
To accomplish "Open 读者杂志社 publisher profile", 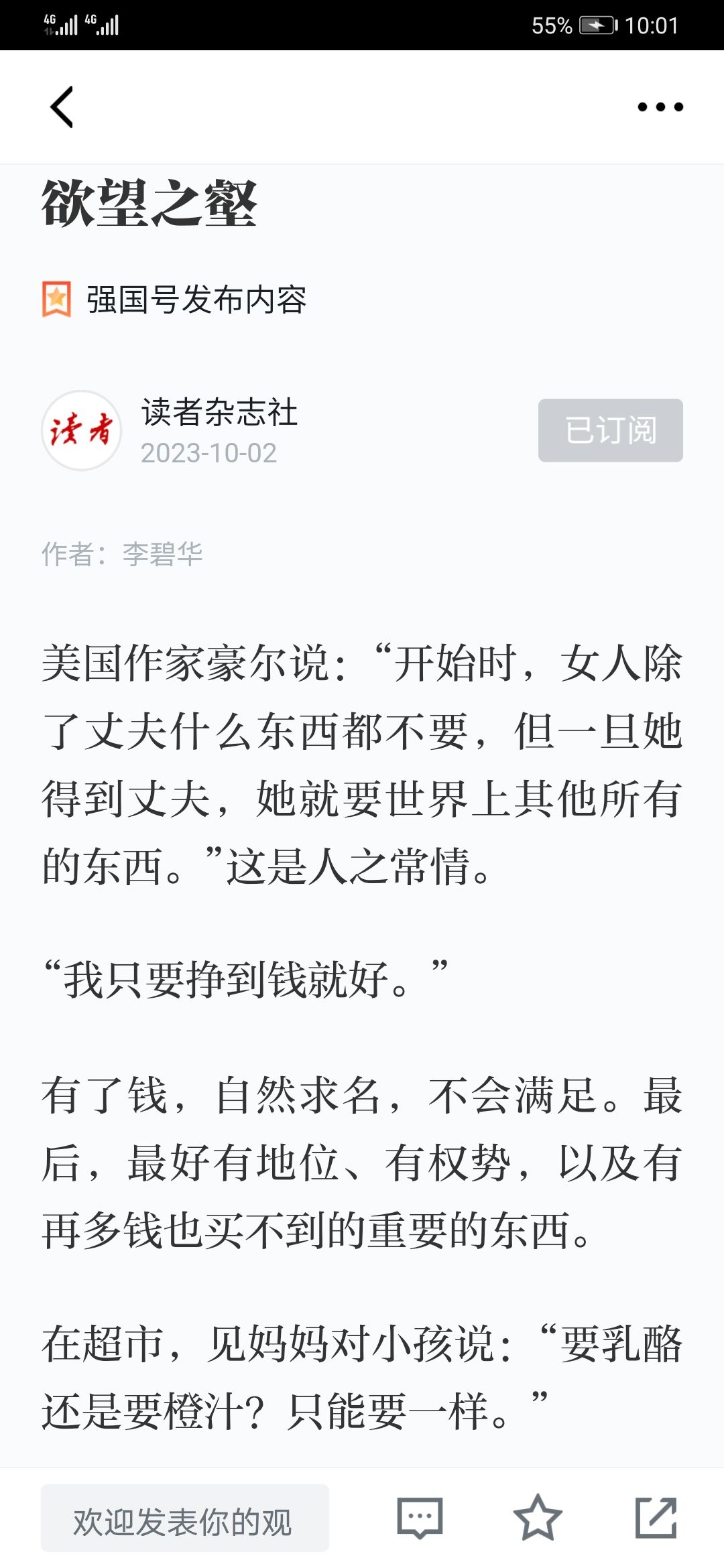I will point(219,411).
